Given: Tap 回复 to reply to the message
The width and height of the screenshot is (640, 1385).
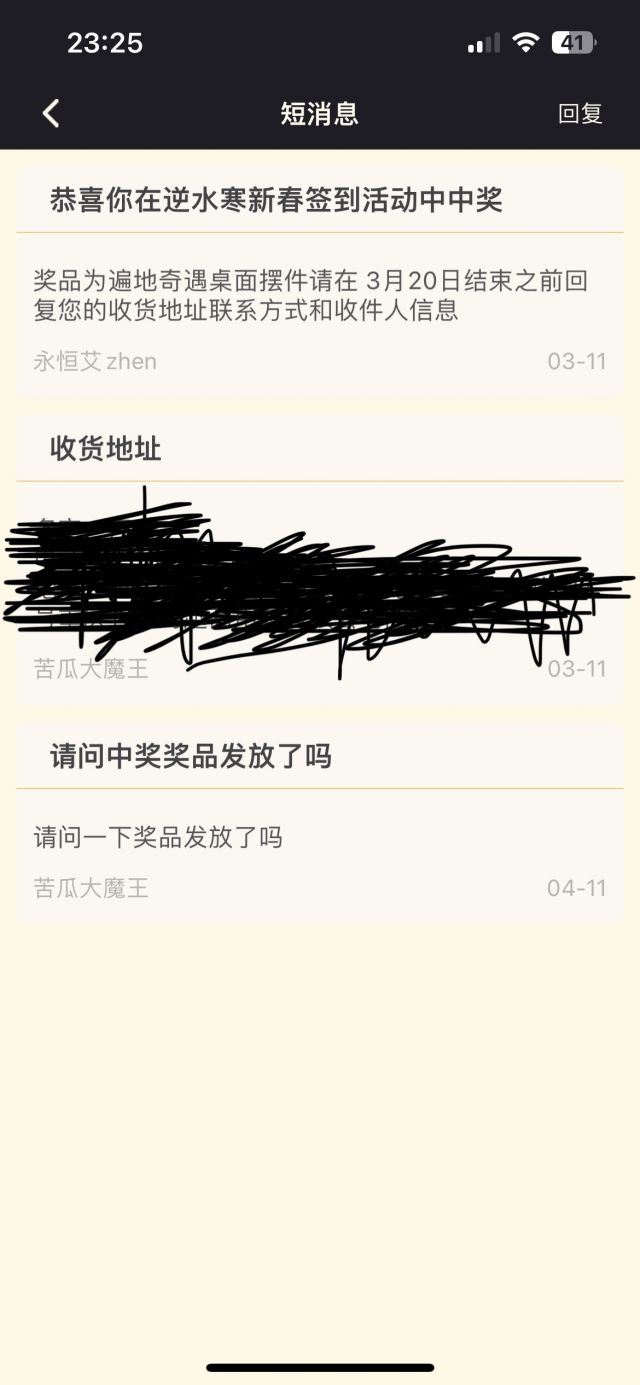Looking at the screenshot, I should click(x=580, y=113).
